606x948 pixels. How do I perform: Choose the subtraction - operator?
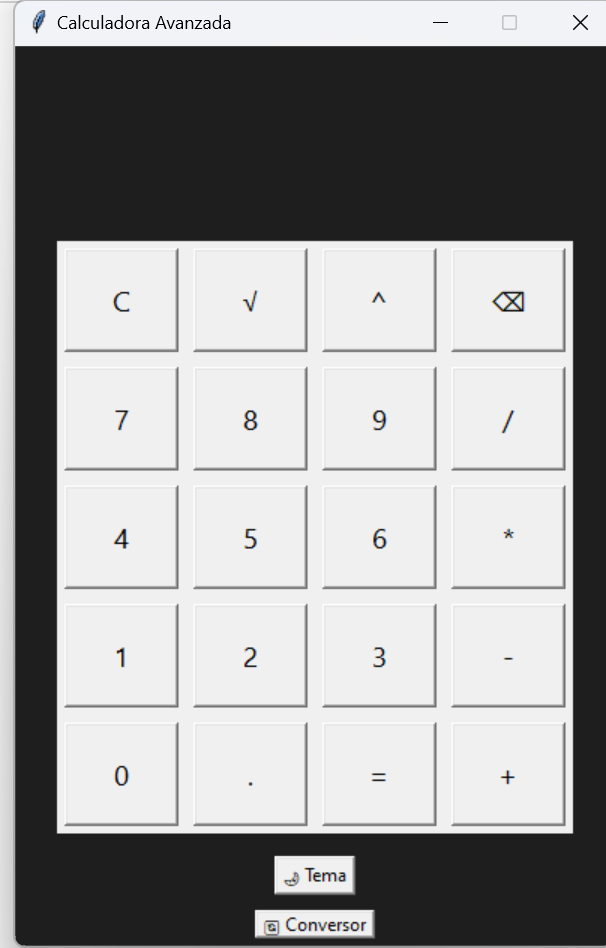508,656
